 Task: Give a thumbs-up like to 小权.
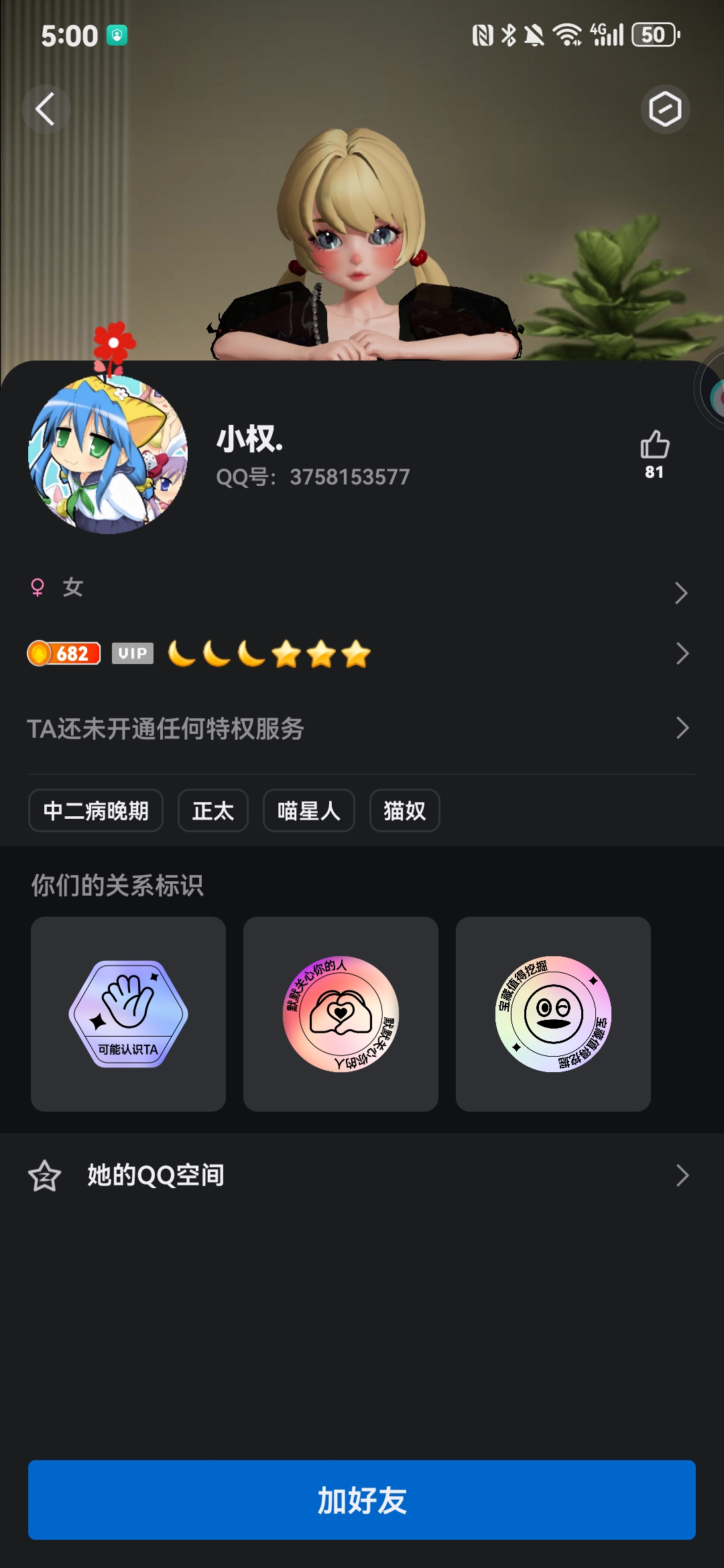tap(654, 454)
